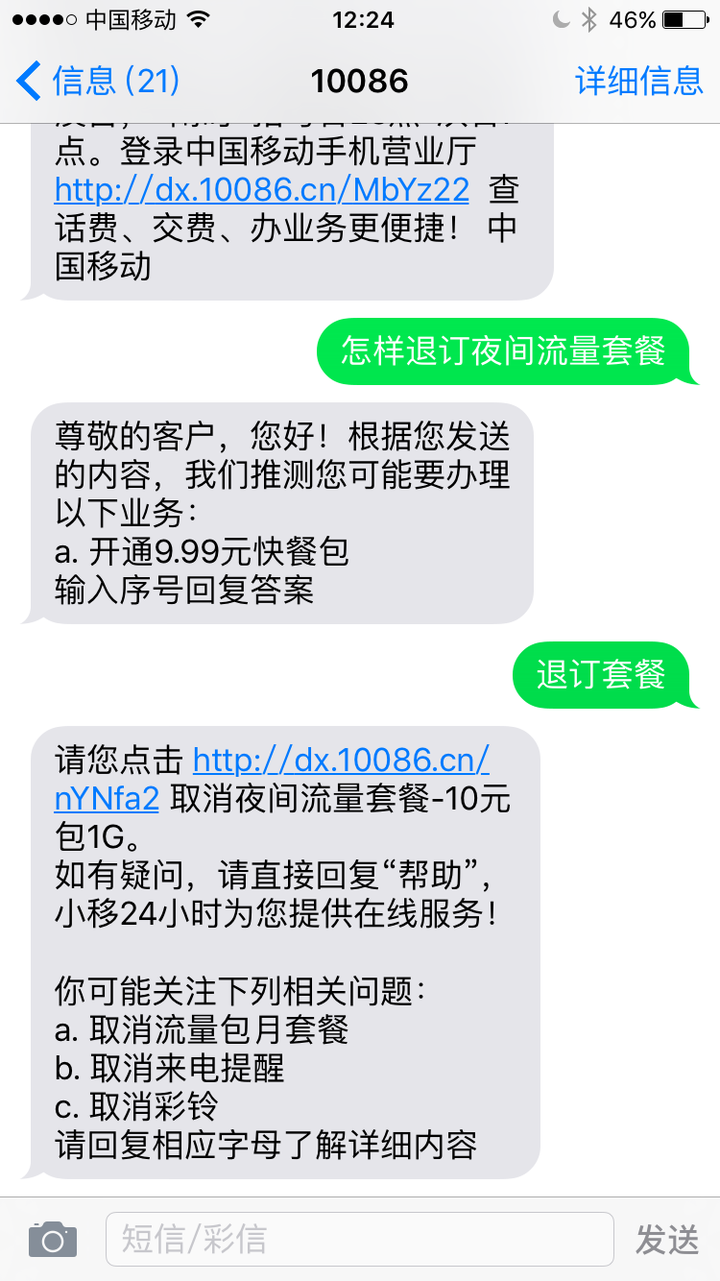
Task: Open 详细信息 for this conversation
Action: click(639, 81)
